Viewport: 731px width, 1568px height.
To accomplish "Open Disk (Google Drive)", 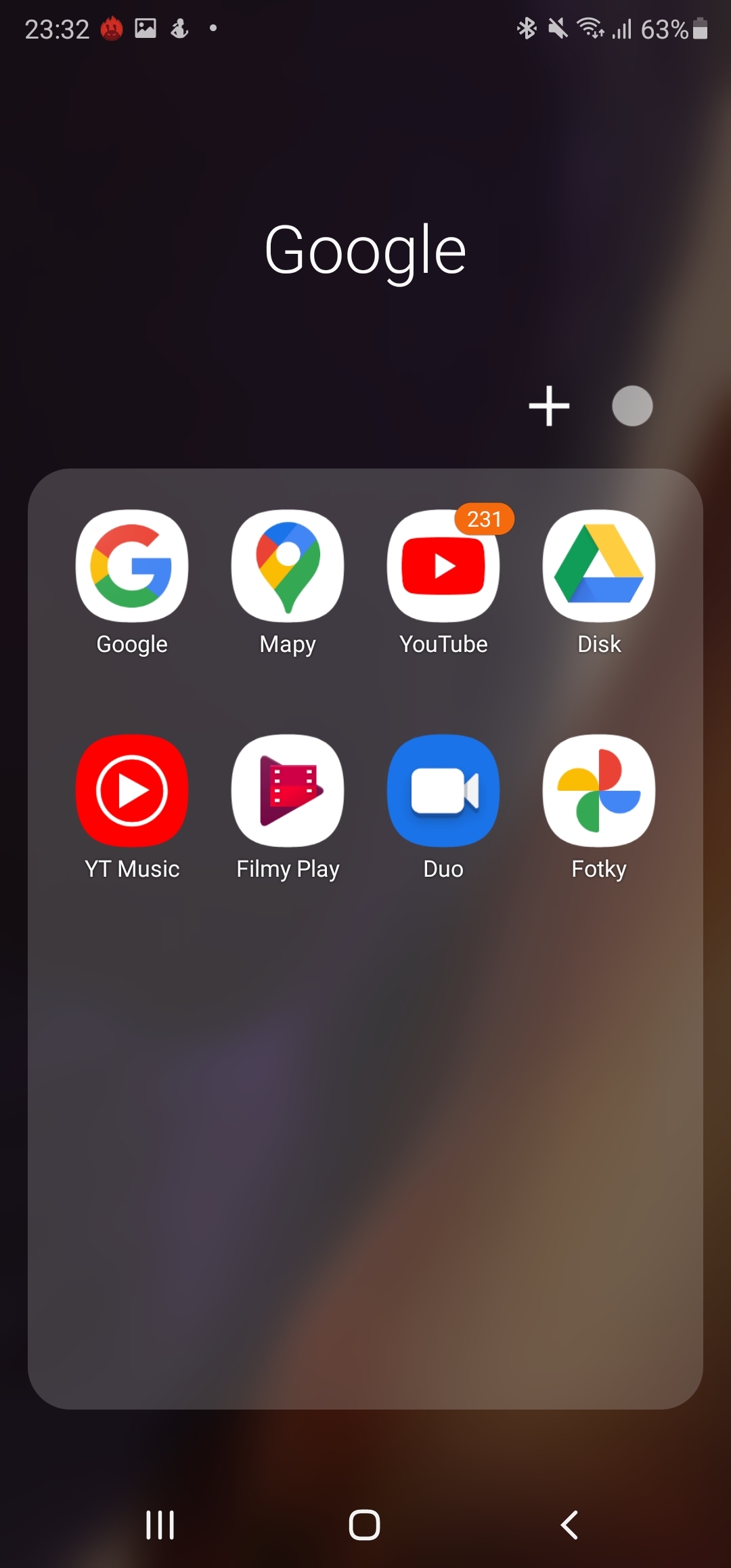I will pyautogui.click(x=599, y=566).
